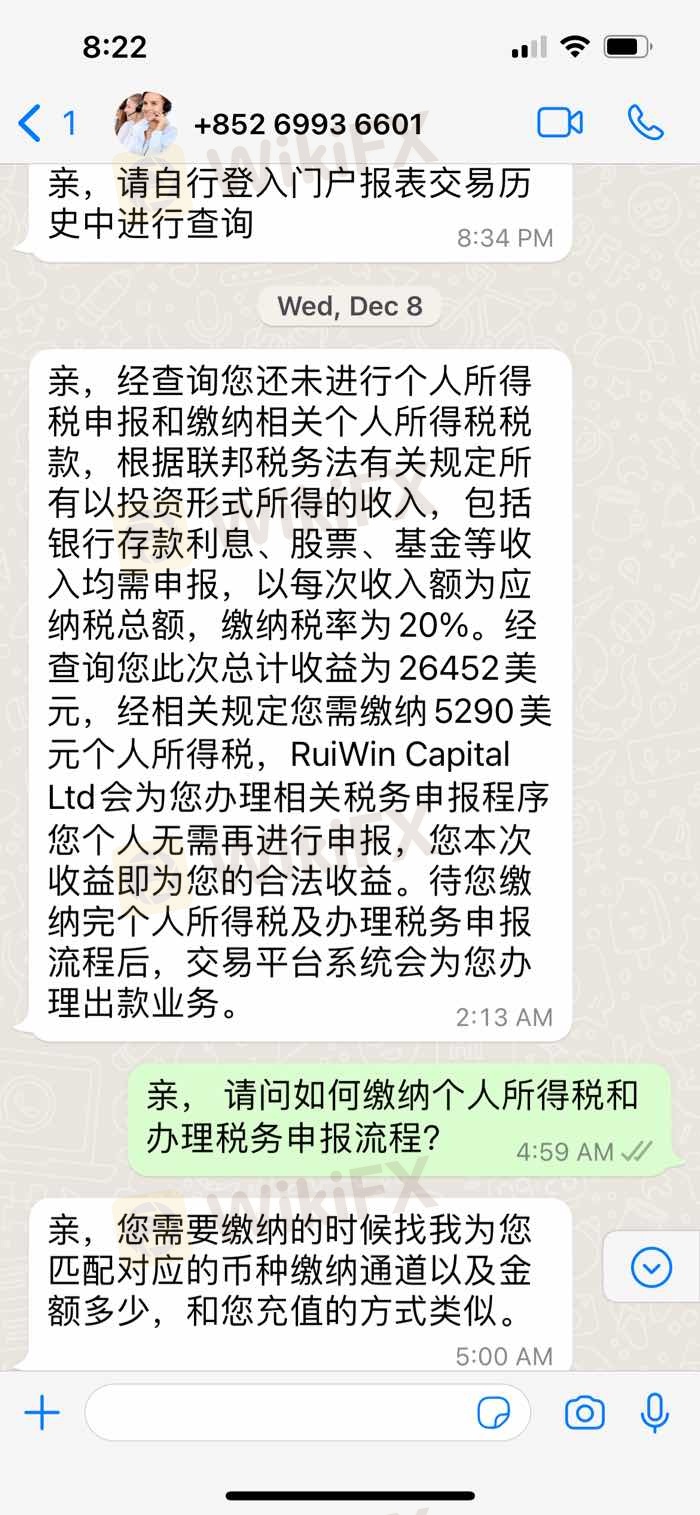Record a voice message with microphone
Viewport: 700px width, 1515px height.
pos(655,1413)
